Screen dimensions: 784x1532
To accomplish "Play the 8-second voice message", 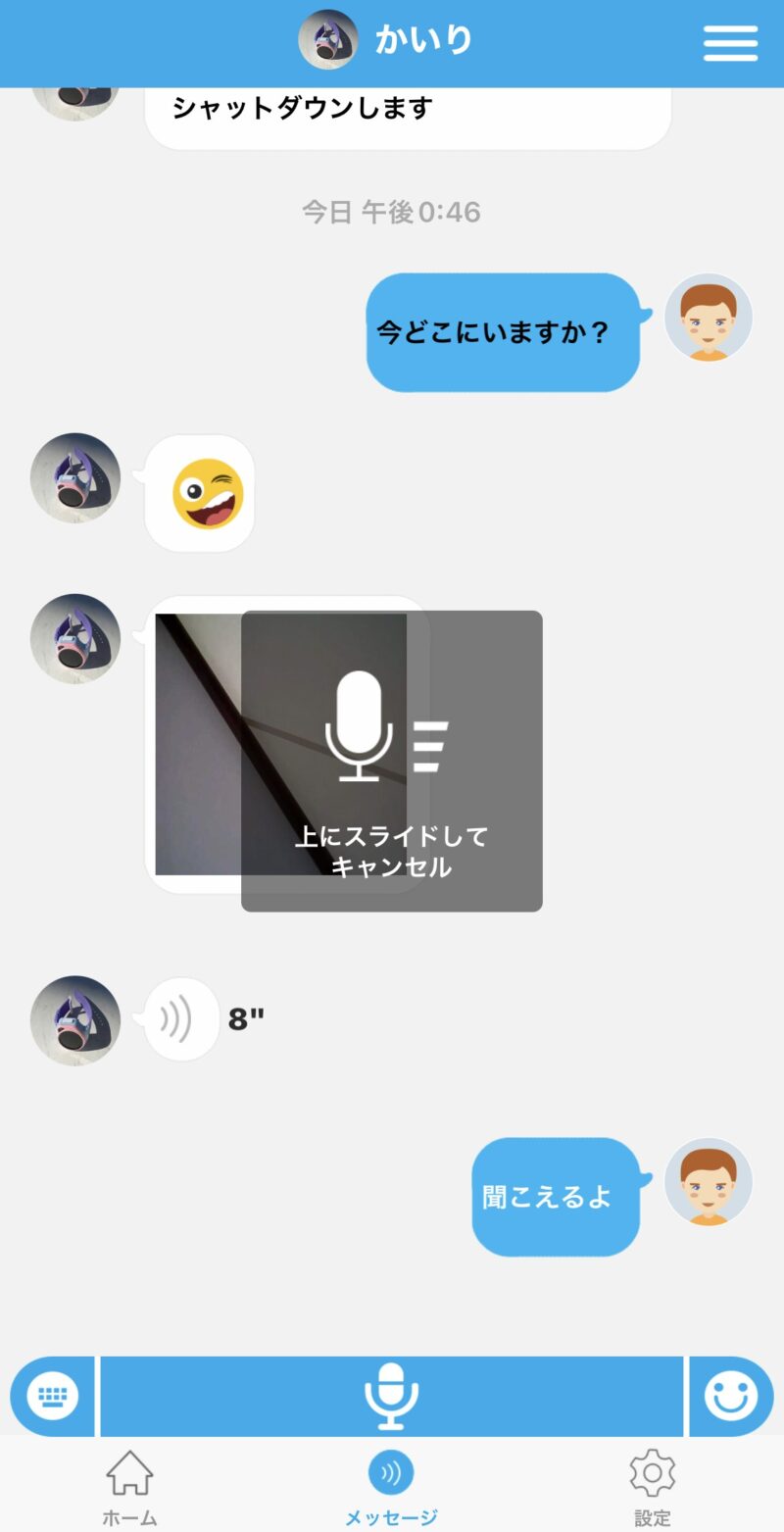I will click(182, 1019).
